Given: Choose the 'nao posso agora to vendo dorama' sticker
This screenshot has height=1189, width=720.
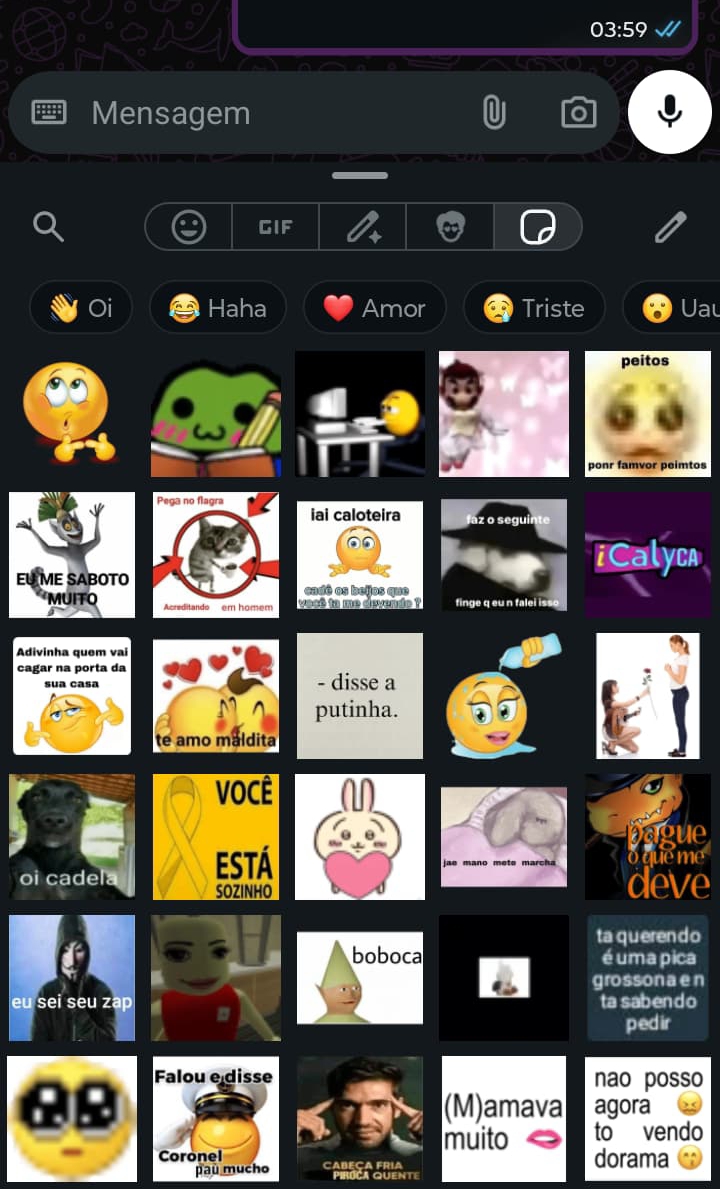Looking at the screenshot, I should 648,1118.
